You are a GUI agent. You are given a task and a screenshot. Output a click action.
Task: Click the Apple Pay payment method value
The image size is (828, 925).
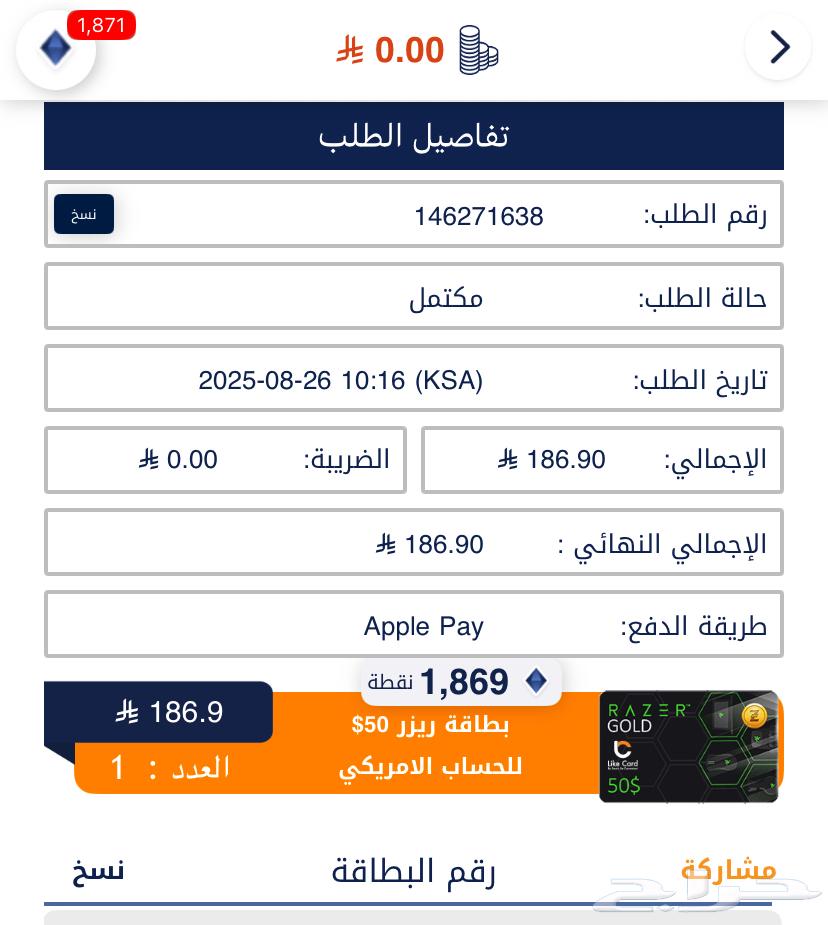[423, 626]
